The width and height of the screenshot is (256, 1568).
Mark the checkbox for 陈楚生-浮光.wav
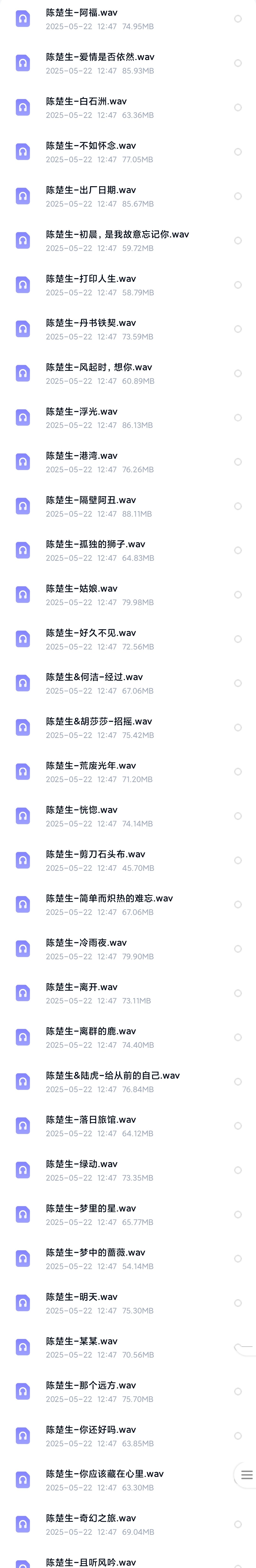coord(238,418)
